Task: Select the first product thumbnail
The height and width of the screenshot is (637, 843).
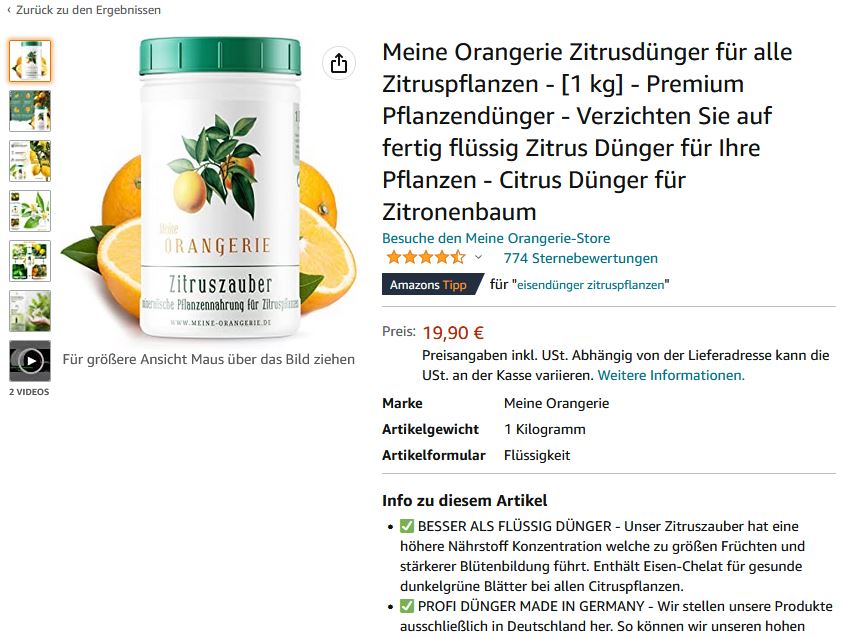Action: 30,61
